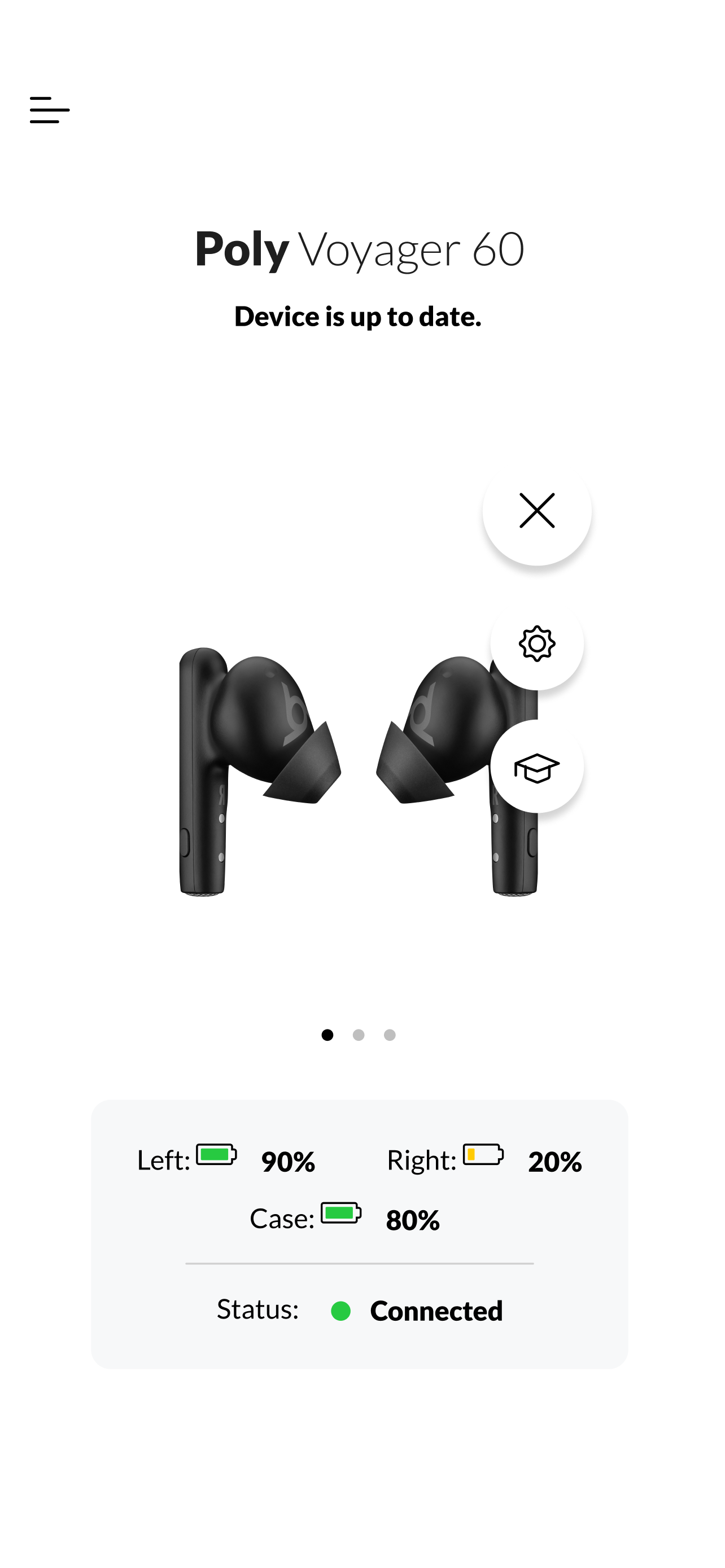Select the third carousel page dot
Viewport: 725px width, 1568px height.
tap(389, 1035)
